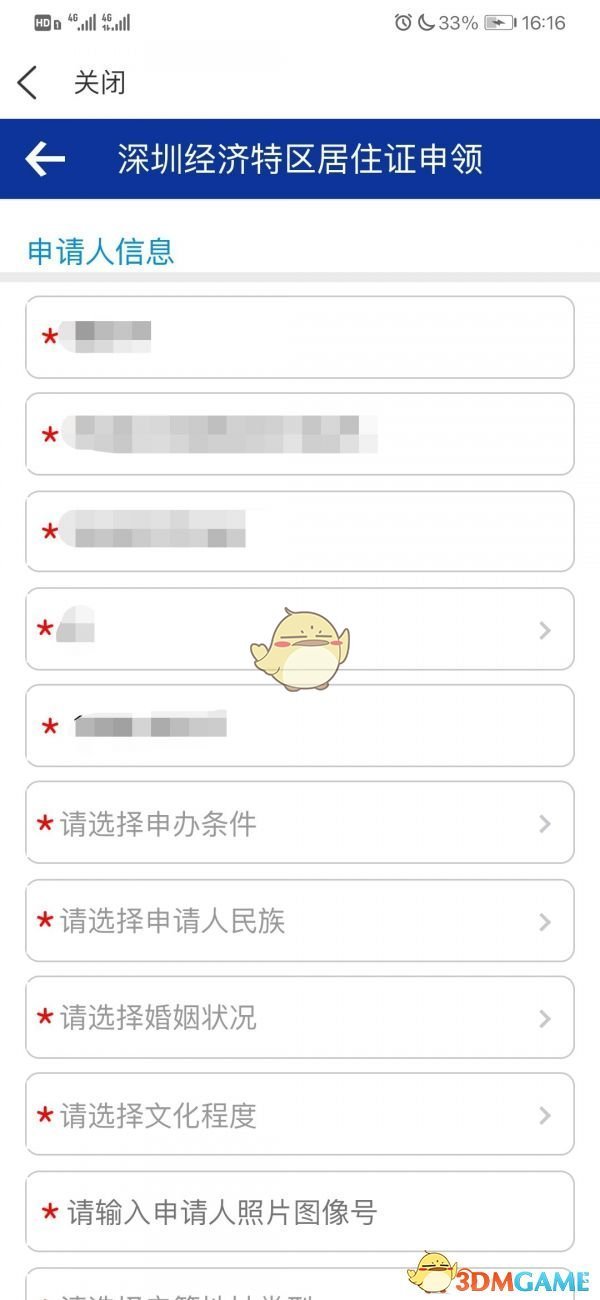Tap 关闭 to close the page
The height and width of the screenshot is (1300, 600).
99,82
